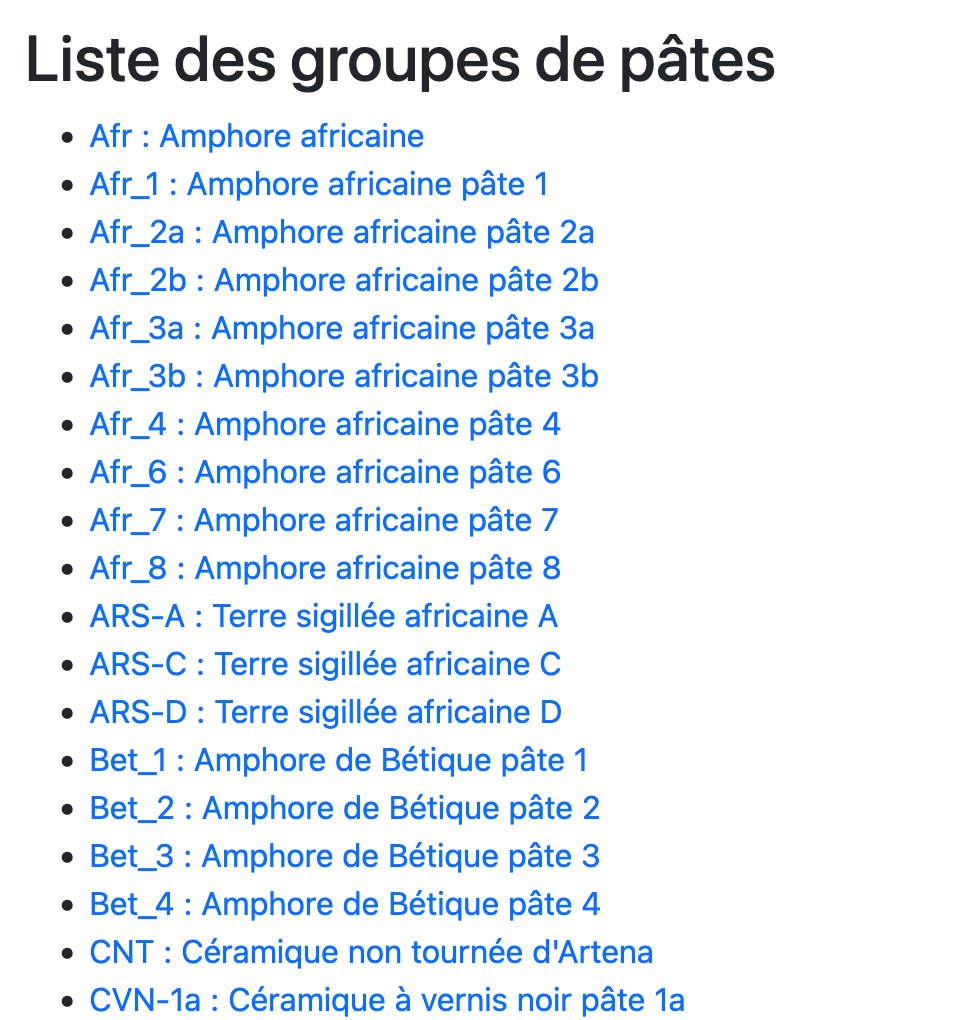Open Afr_2b Amphore africaine pâte 2b
The height and width of the screenshot is (1020, 976).
(x=344, y=280)
